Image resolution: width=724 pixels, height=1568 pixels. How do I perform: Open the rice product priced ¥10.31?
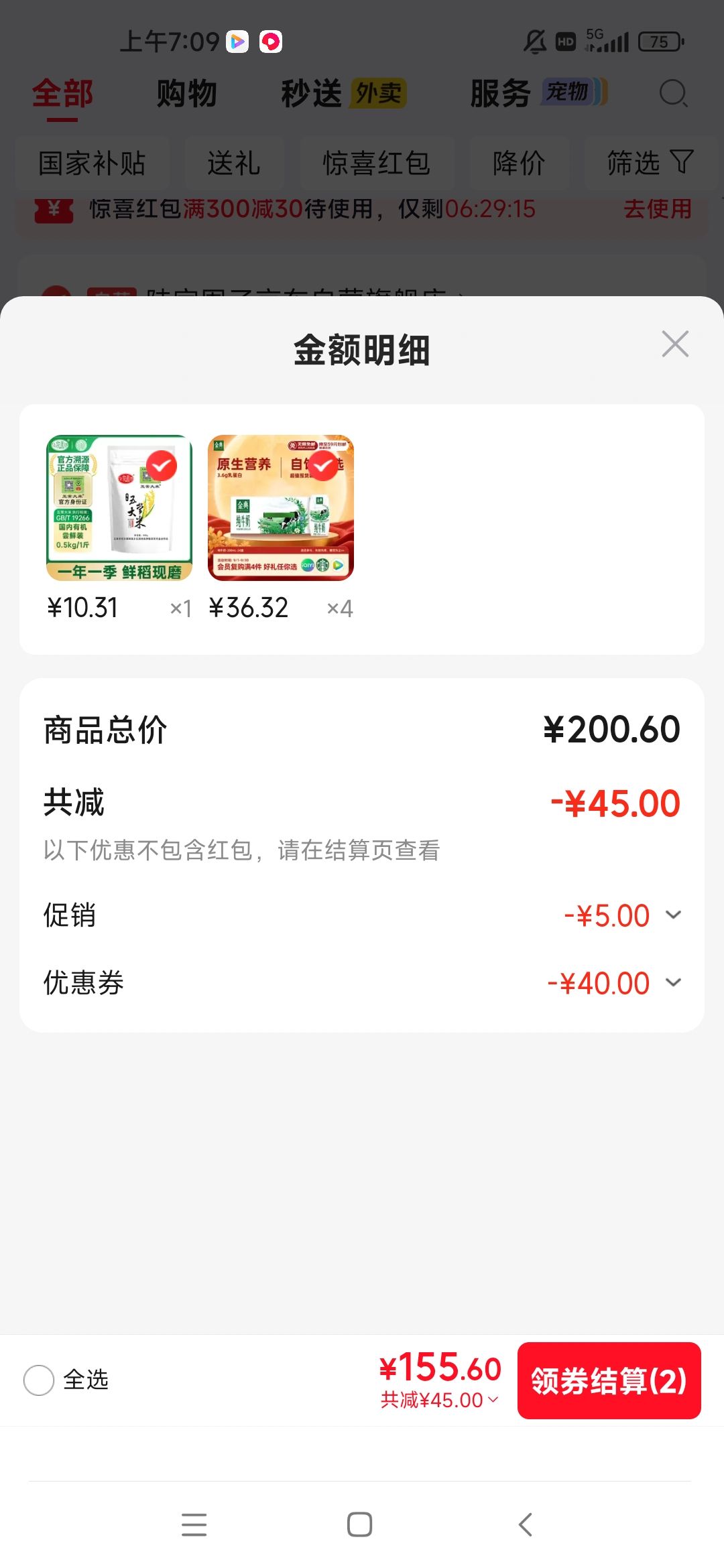pyautogui.click(x=119, y=508)
